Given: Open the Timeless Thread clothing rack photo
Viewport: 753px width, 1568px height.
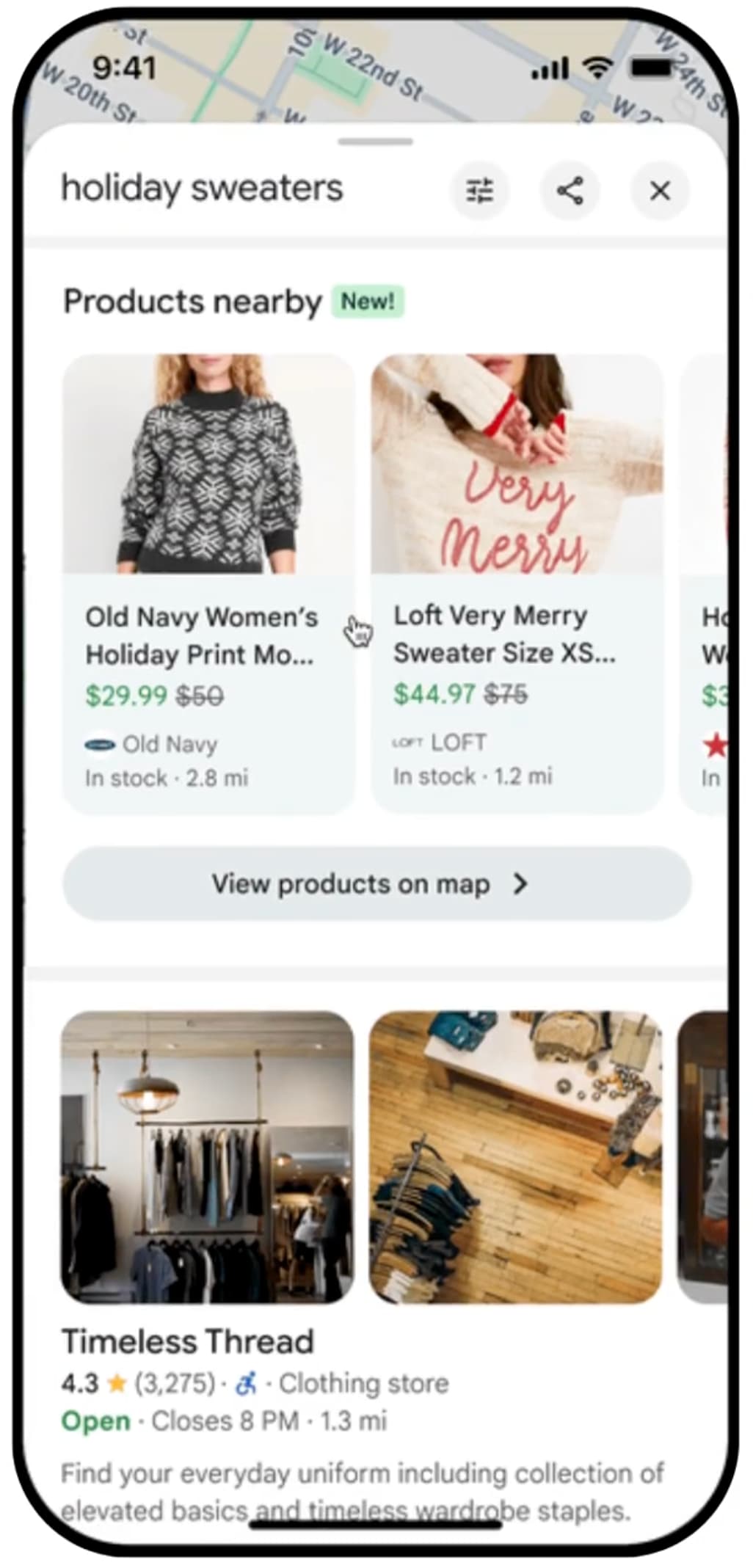Looking at the screenshot, I should click(207, 1157).
